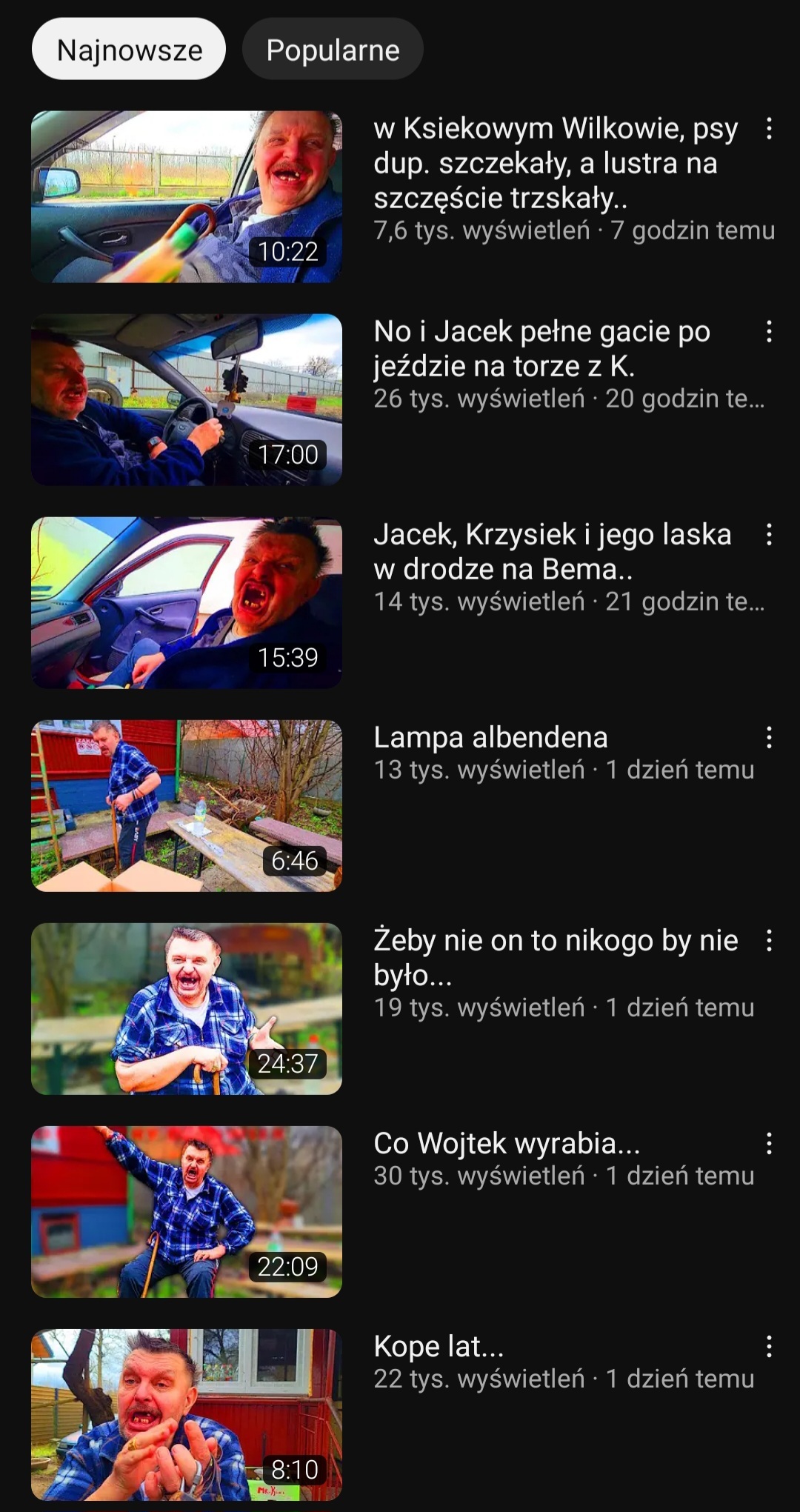
Task: Switch to the Popularne filter chip
Action: tap(333, 50)
